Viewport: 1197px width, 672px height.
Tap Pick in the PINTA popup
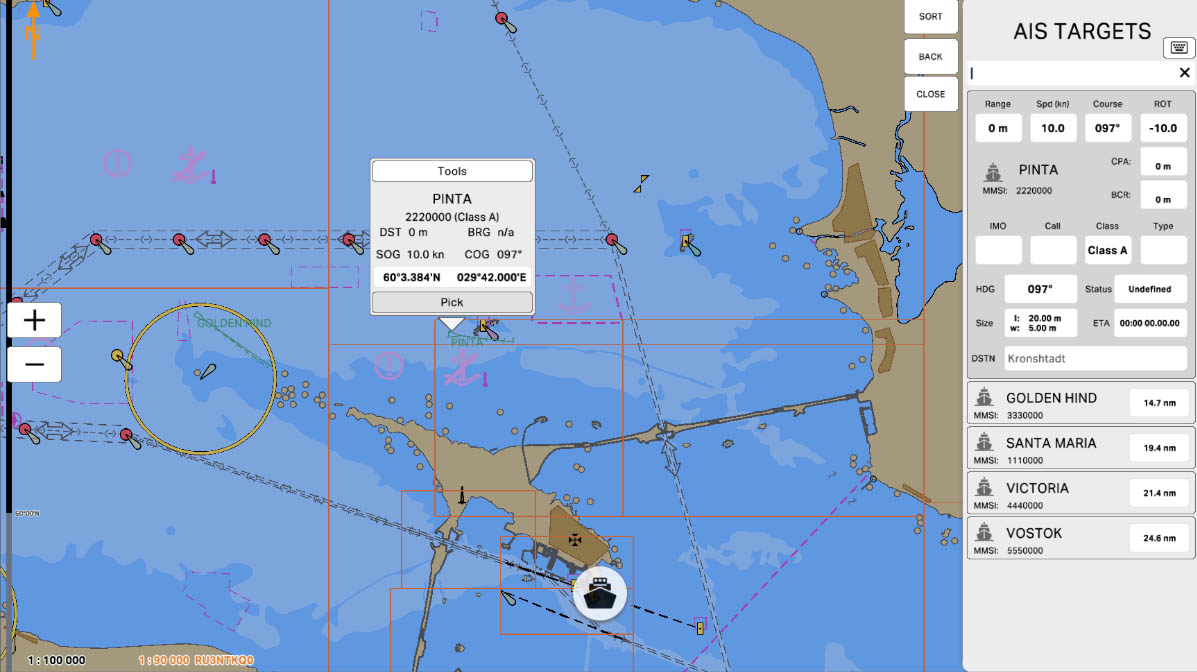(452, 302)
